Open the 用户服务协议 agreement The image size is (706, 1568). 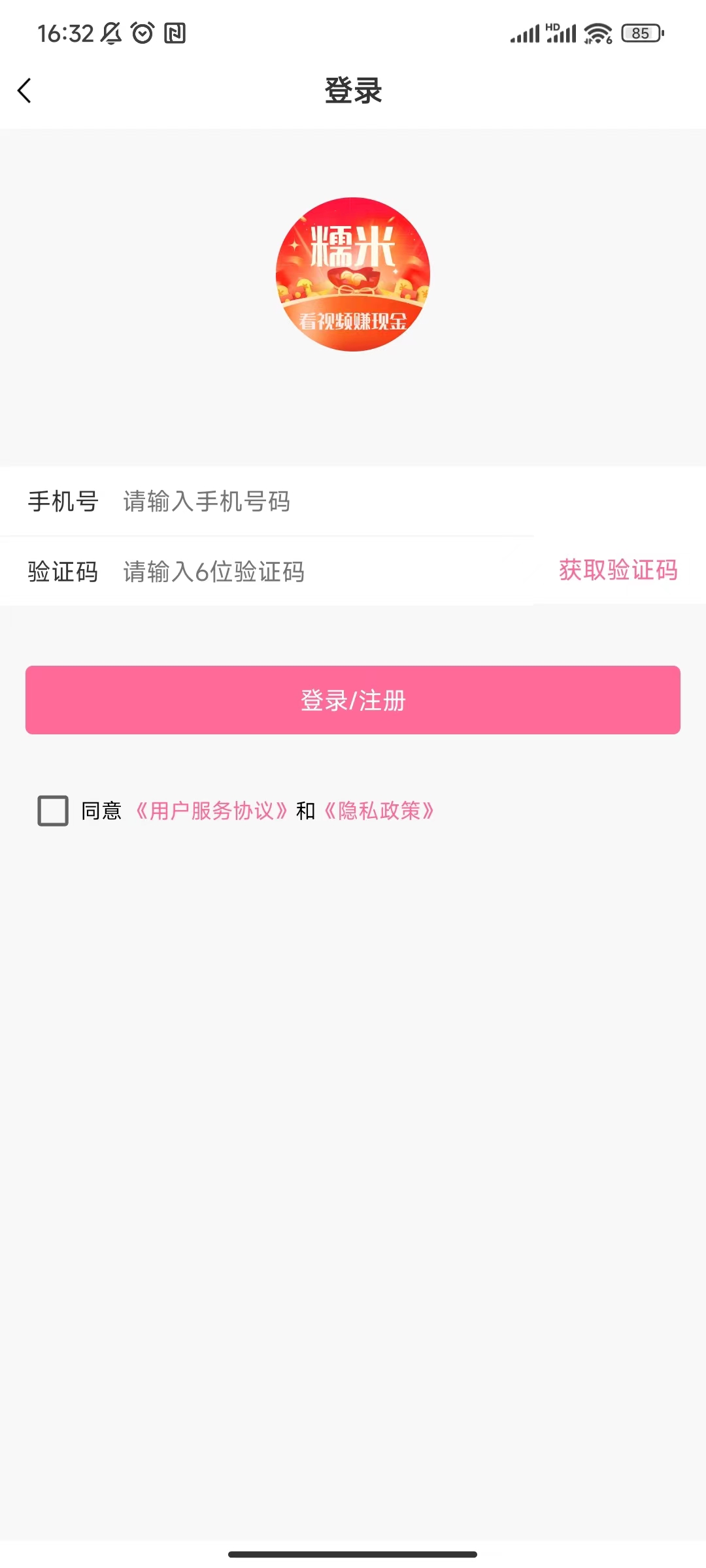pyautogui.click(x=213, y=811)
